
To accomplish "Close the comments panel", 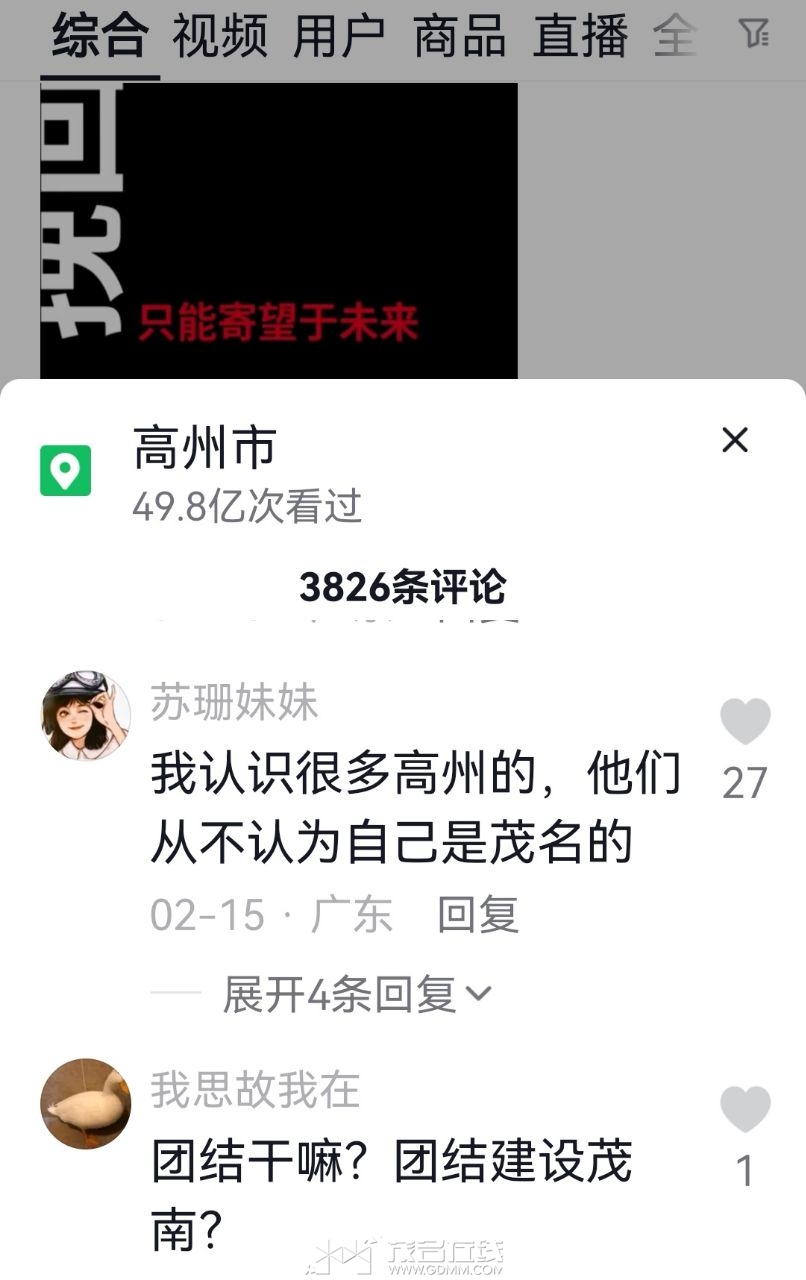I will pos(735,440).
